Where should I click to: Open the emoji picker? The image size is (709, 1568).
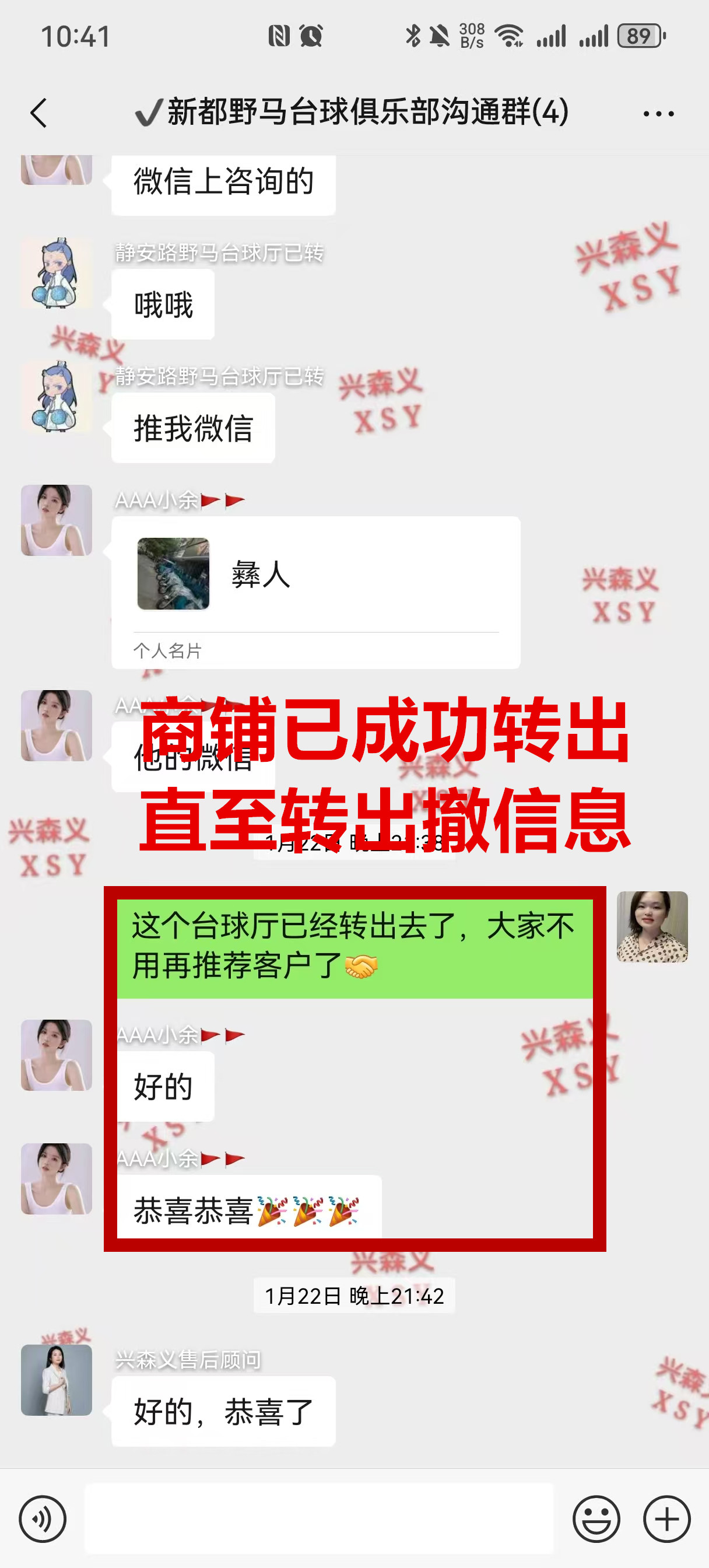click(x=596, y=1518)
